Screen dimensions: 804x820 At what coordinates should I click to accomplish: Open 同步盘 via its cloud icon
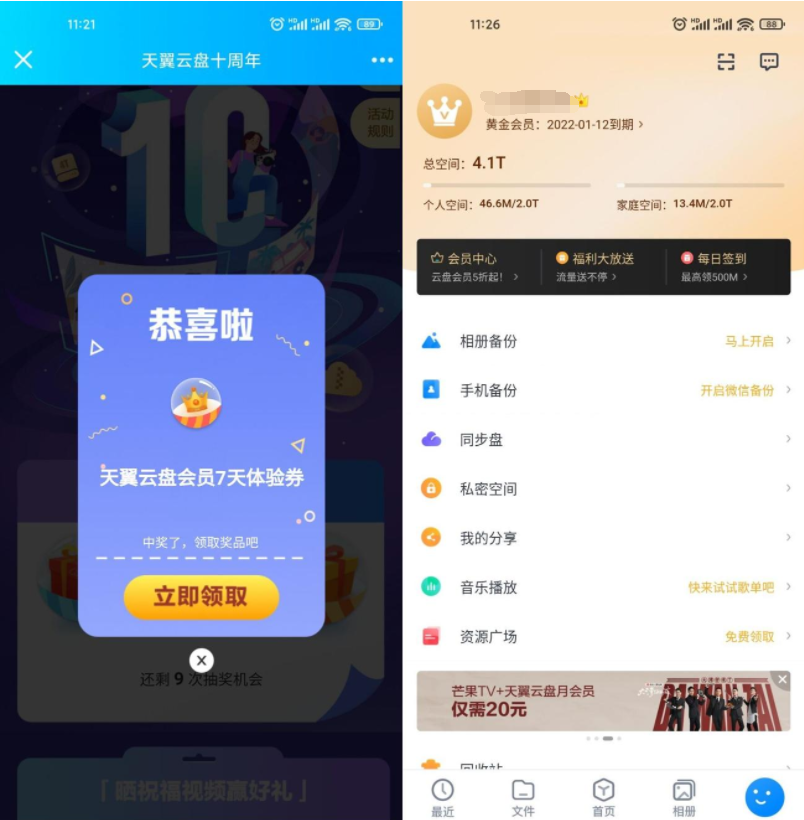point(432,439)
